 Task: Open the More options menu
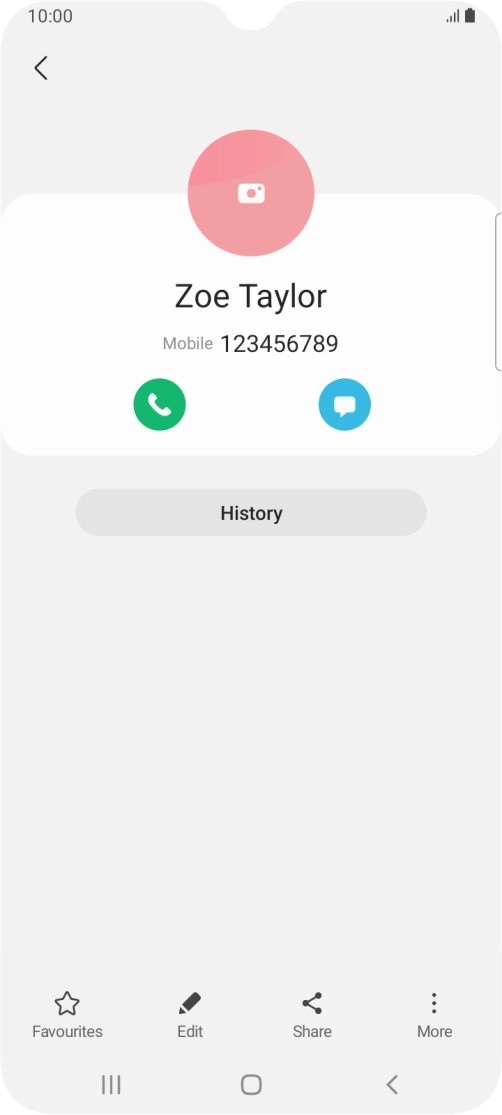pyautogui.click(x=434, y=1015)
